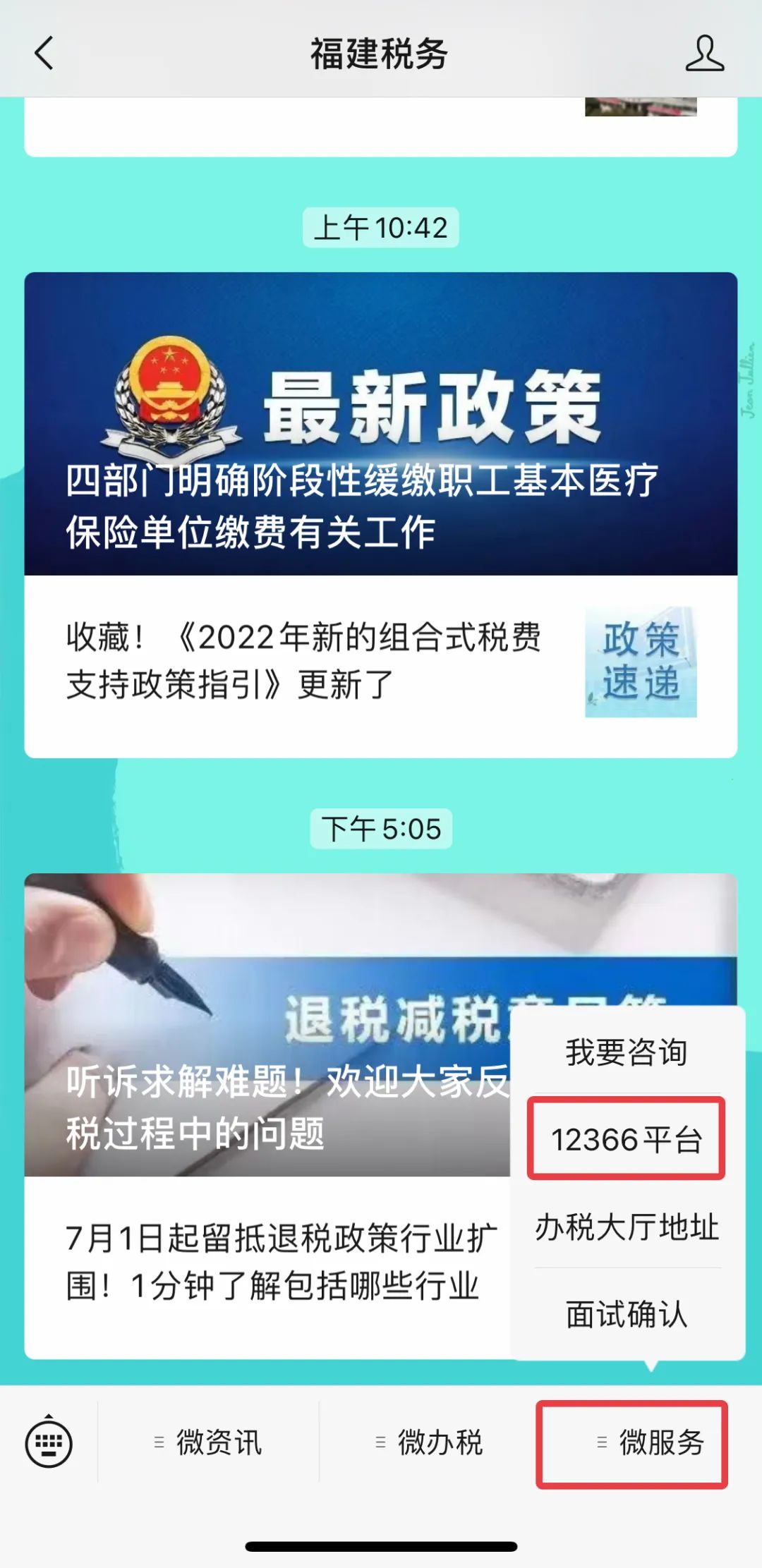The image size is (762, 1568).
Task: Switch to keyboard input mode
Action: click(49, 1442)
